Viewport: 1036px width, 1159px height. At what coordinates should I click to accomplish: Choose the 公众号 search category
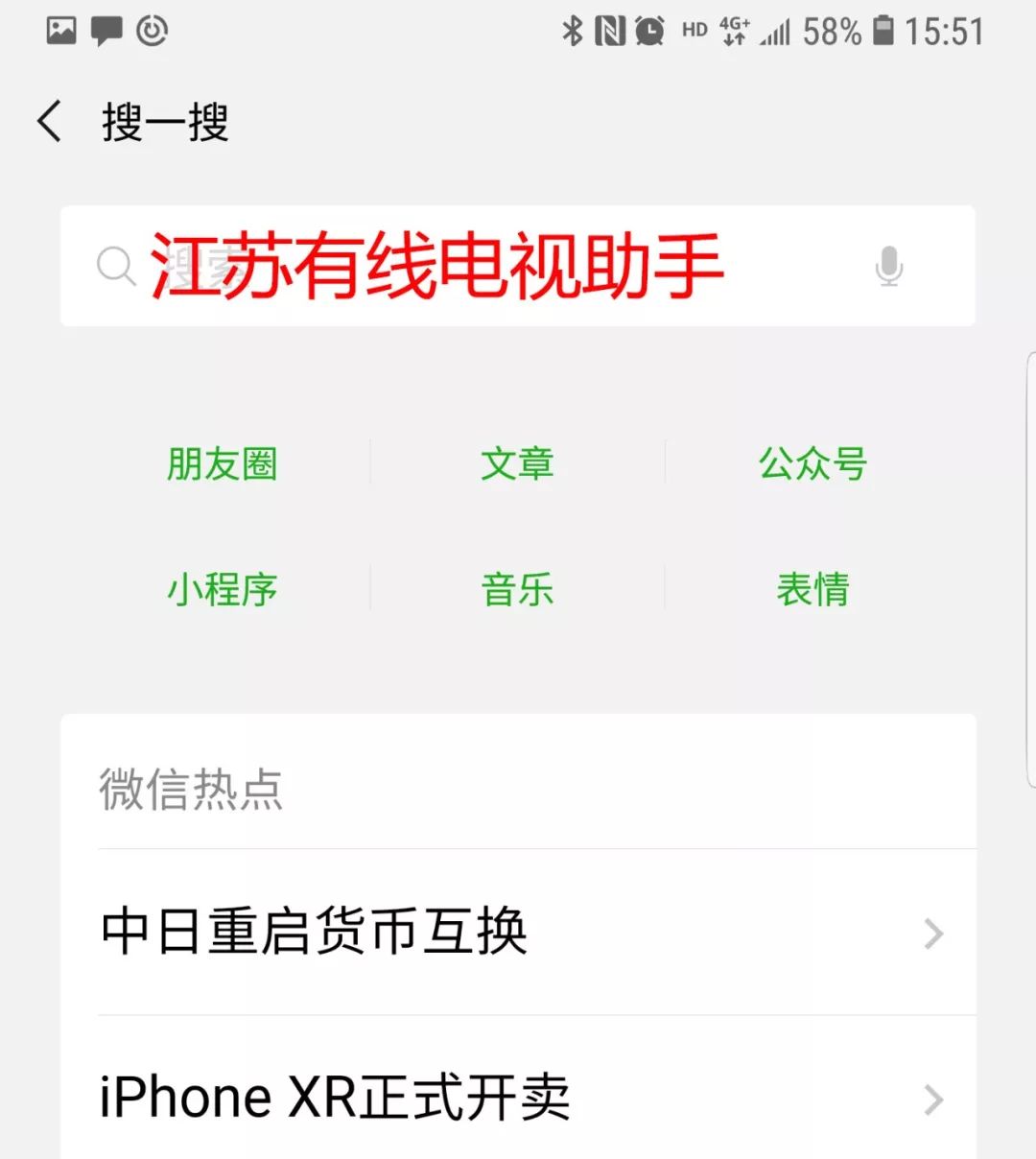click(x=812, y=464)
